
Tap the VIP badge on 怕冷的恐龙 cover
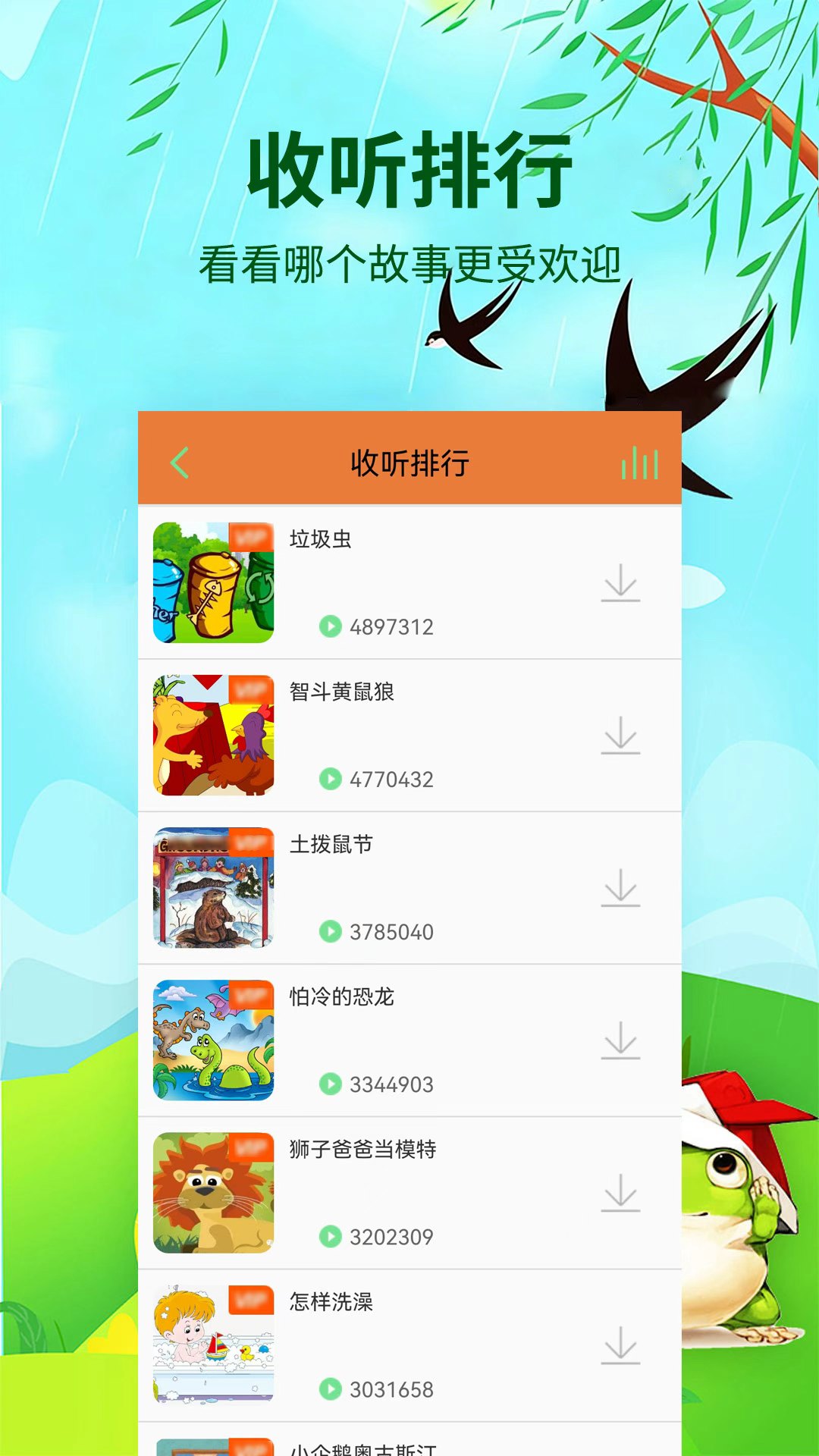[252, 995]
